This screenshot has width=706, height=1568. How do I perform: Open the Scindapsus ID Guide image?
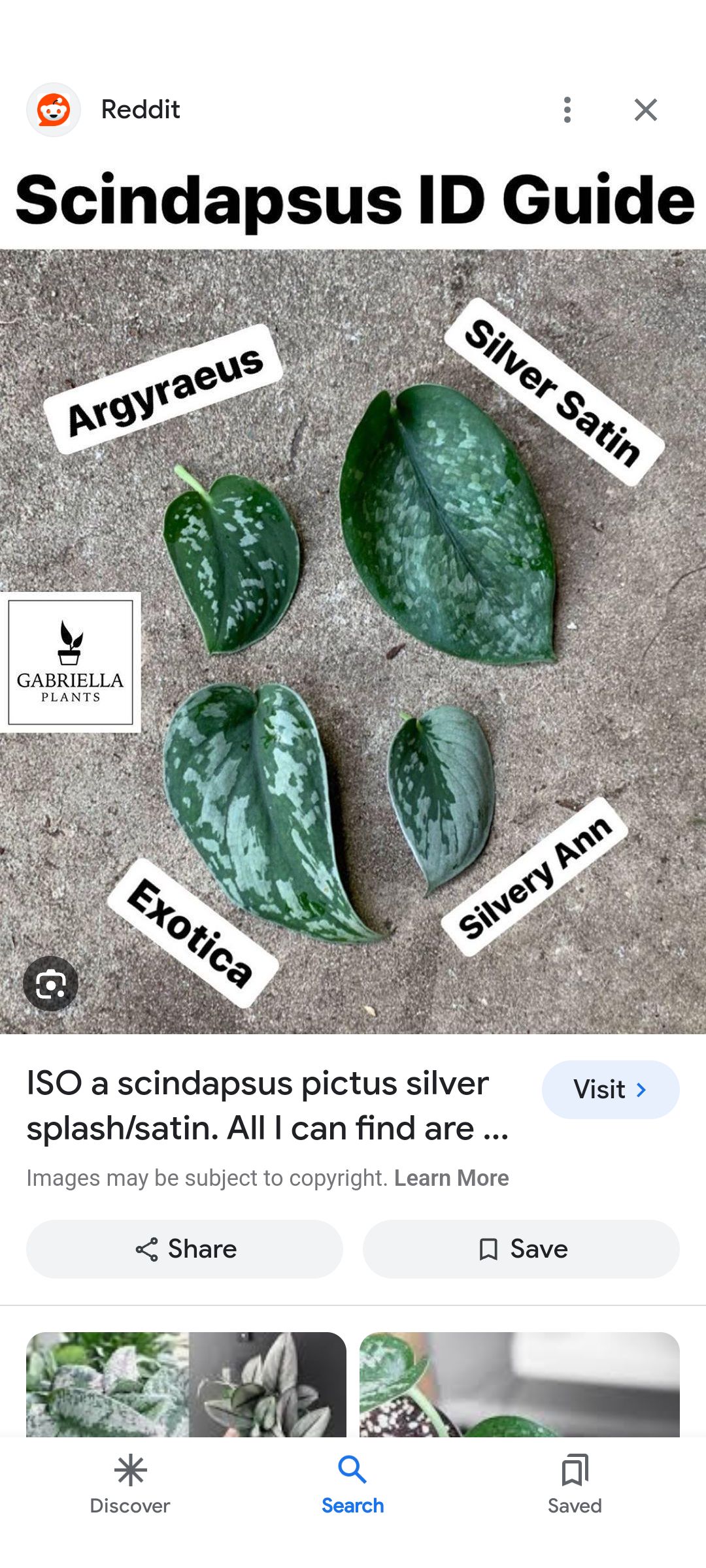click(x=353, y=640)
